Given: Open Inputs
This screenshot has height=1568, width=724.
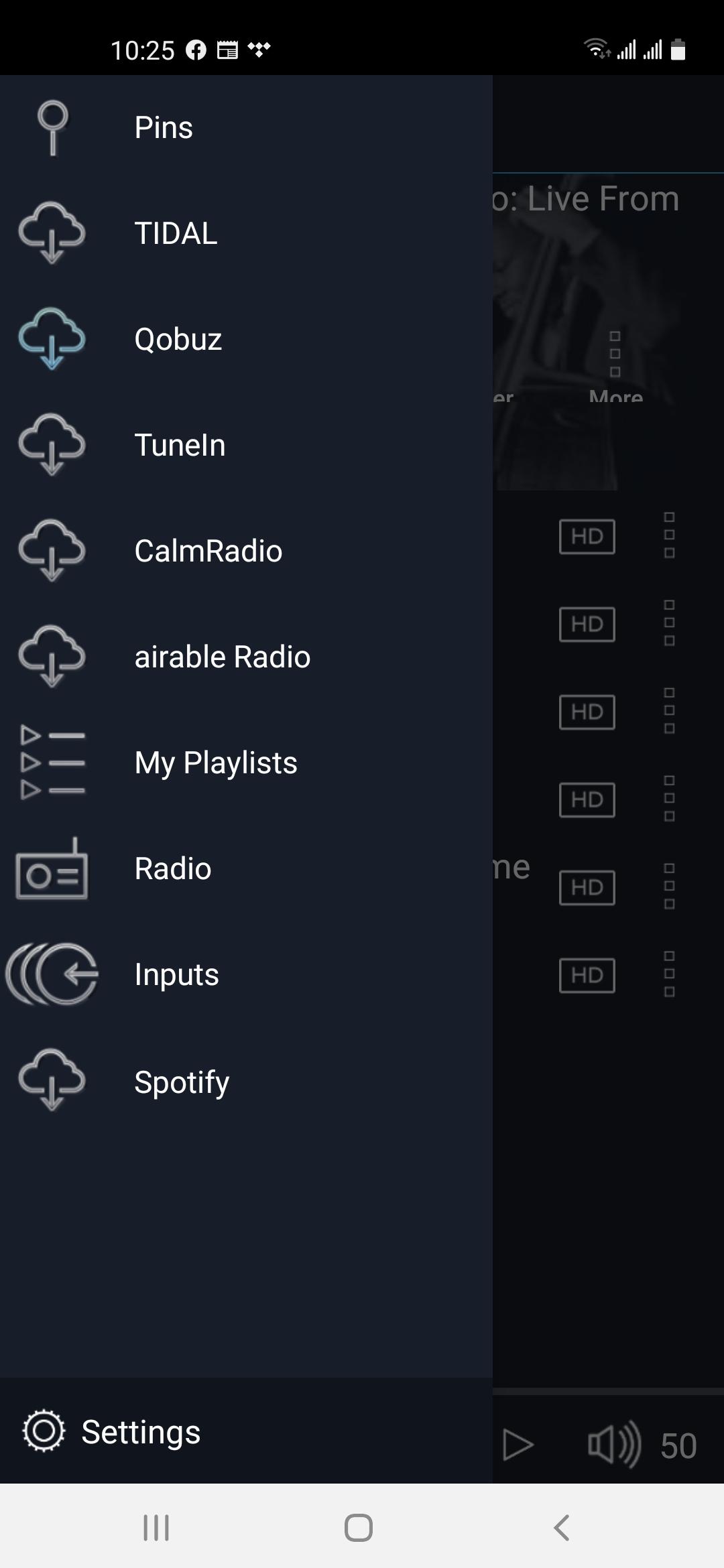Looking at the screenshot, I should pyautogui.click(x=246, y=974).
